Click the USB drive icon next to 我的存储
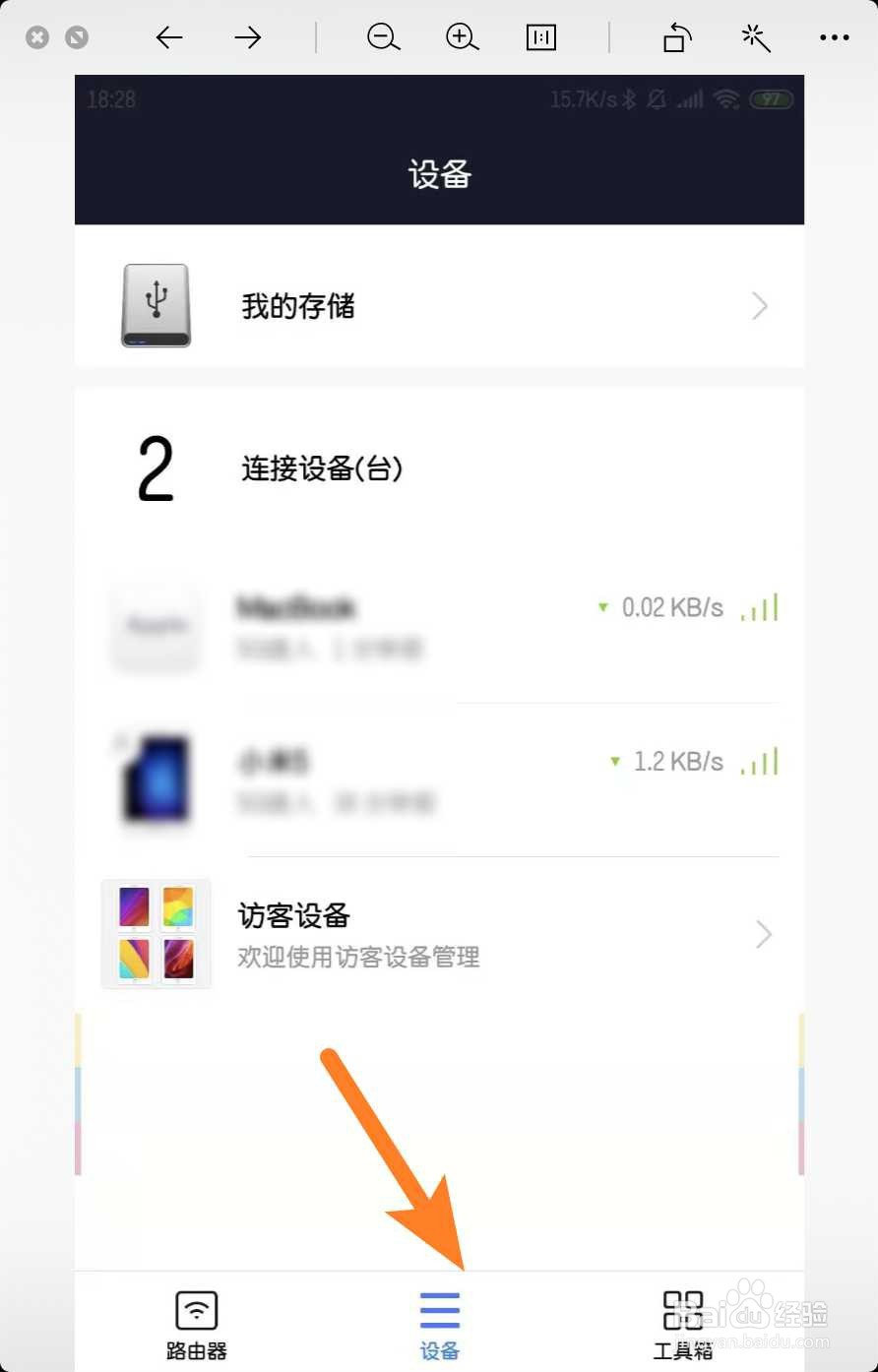Viewport: 878px width, 1372px height. pyautogui.click(x=156, y=306)
